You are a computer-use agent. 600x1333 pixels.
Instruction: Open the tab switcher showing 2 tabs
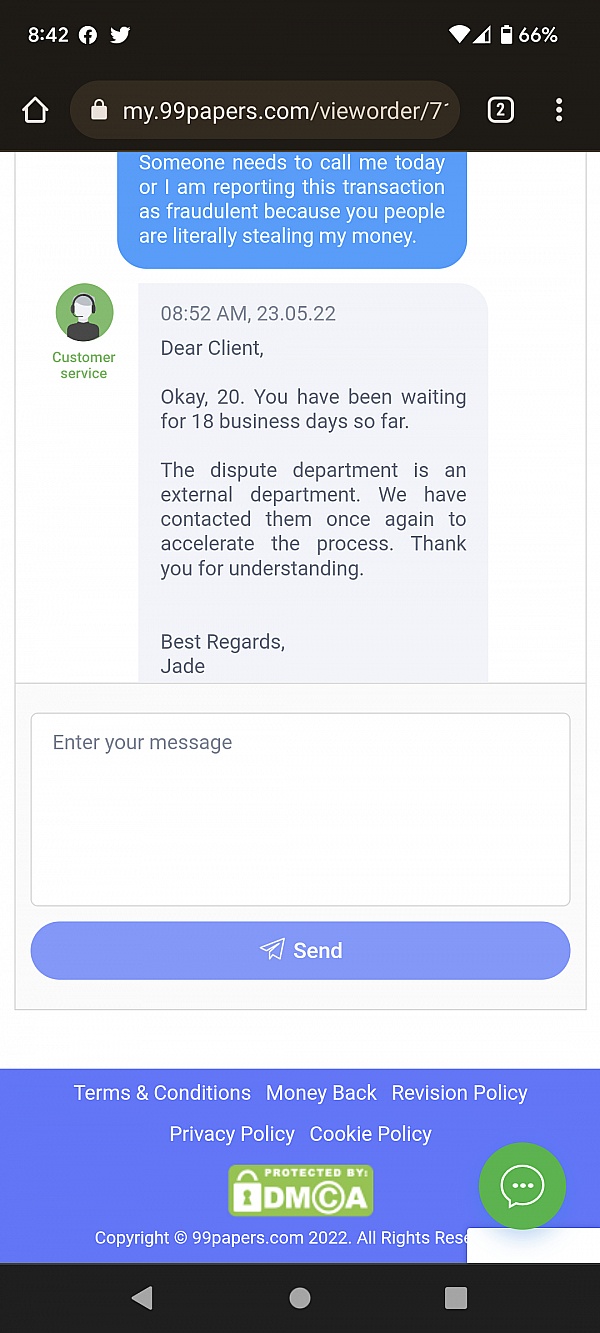(x=500, y=110)
